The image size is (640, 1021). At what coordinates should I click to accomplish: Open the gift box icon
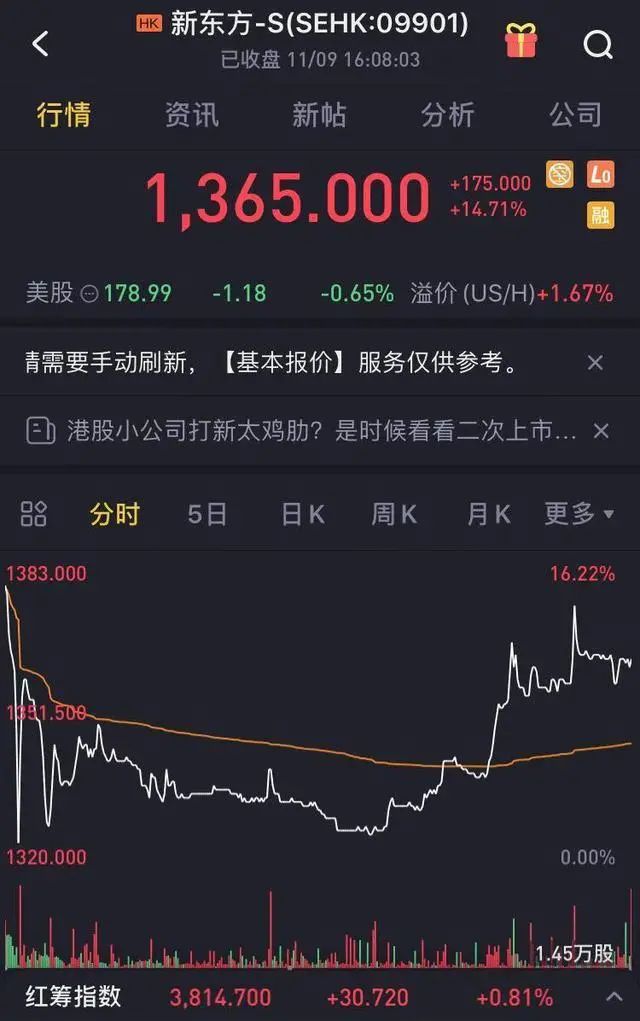pos(521,42)
